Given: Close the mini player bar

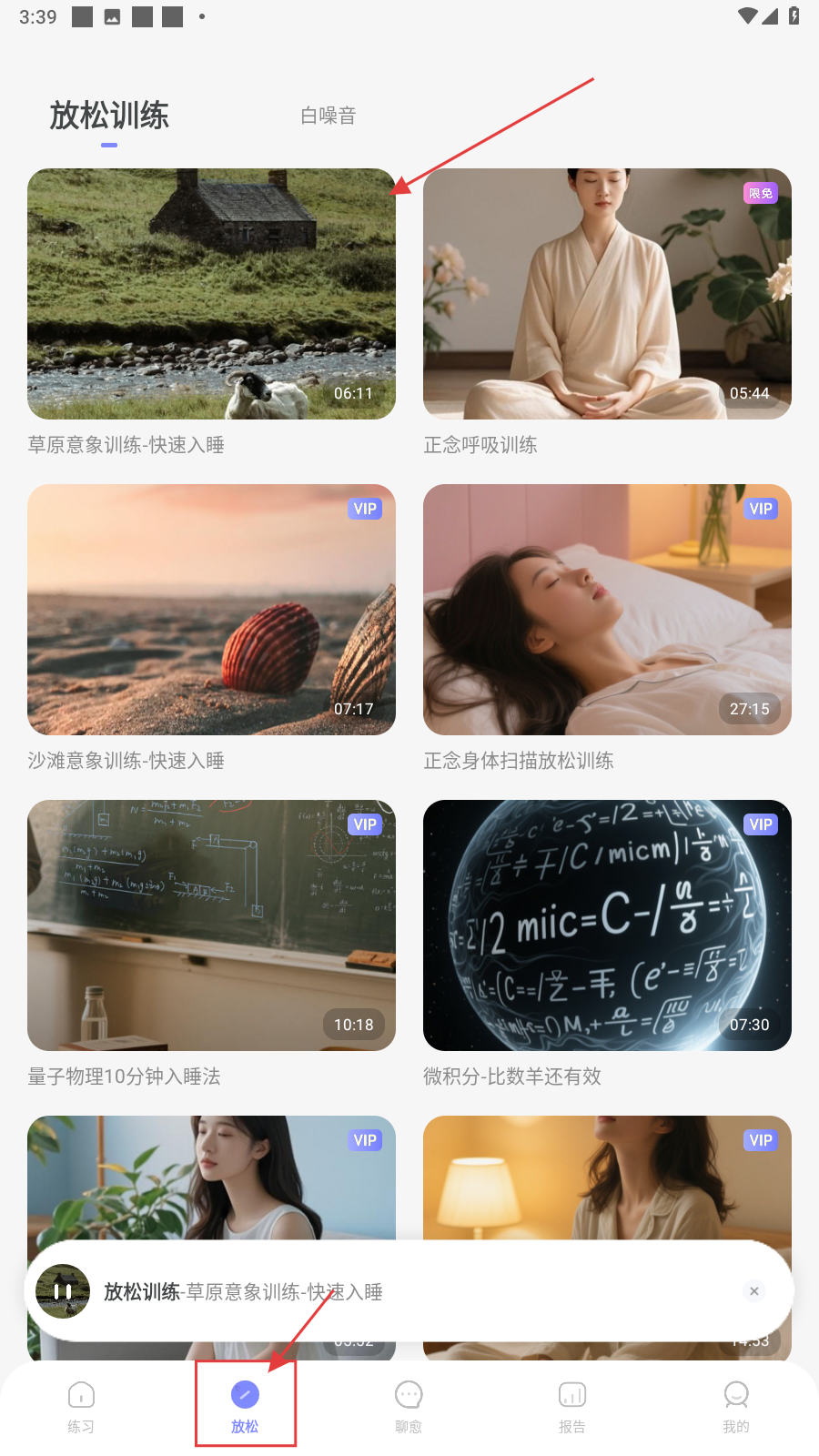Looking at the screenshot, I should pos(753,1291).
